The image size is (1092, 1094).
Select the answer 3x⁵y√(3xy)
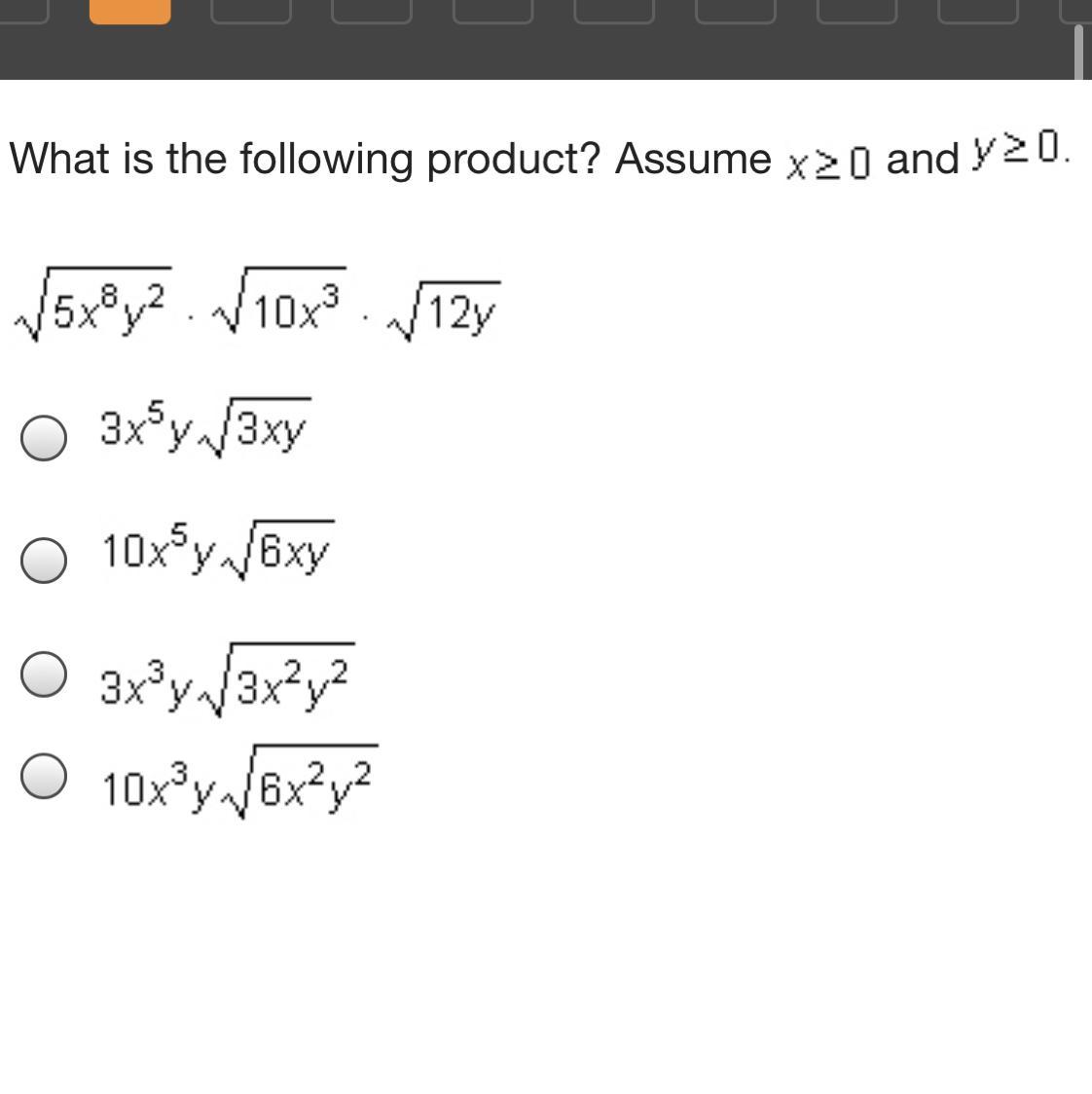point(44,437)
